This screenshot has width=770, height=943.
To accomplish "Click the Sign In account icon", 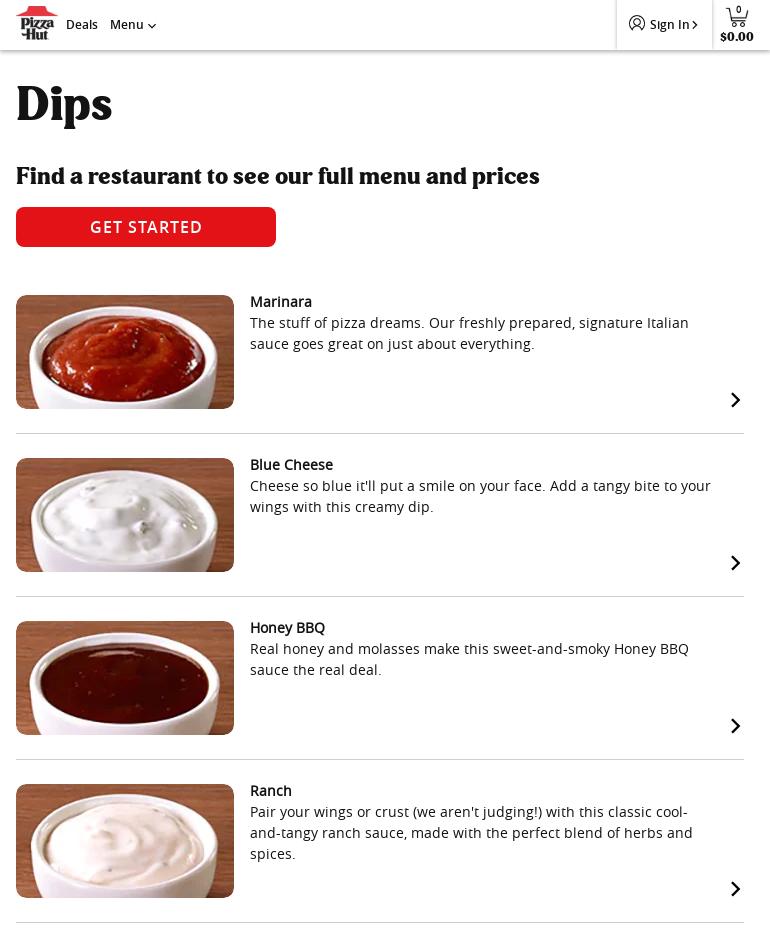I will click(x=637, y=23).
